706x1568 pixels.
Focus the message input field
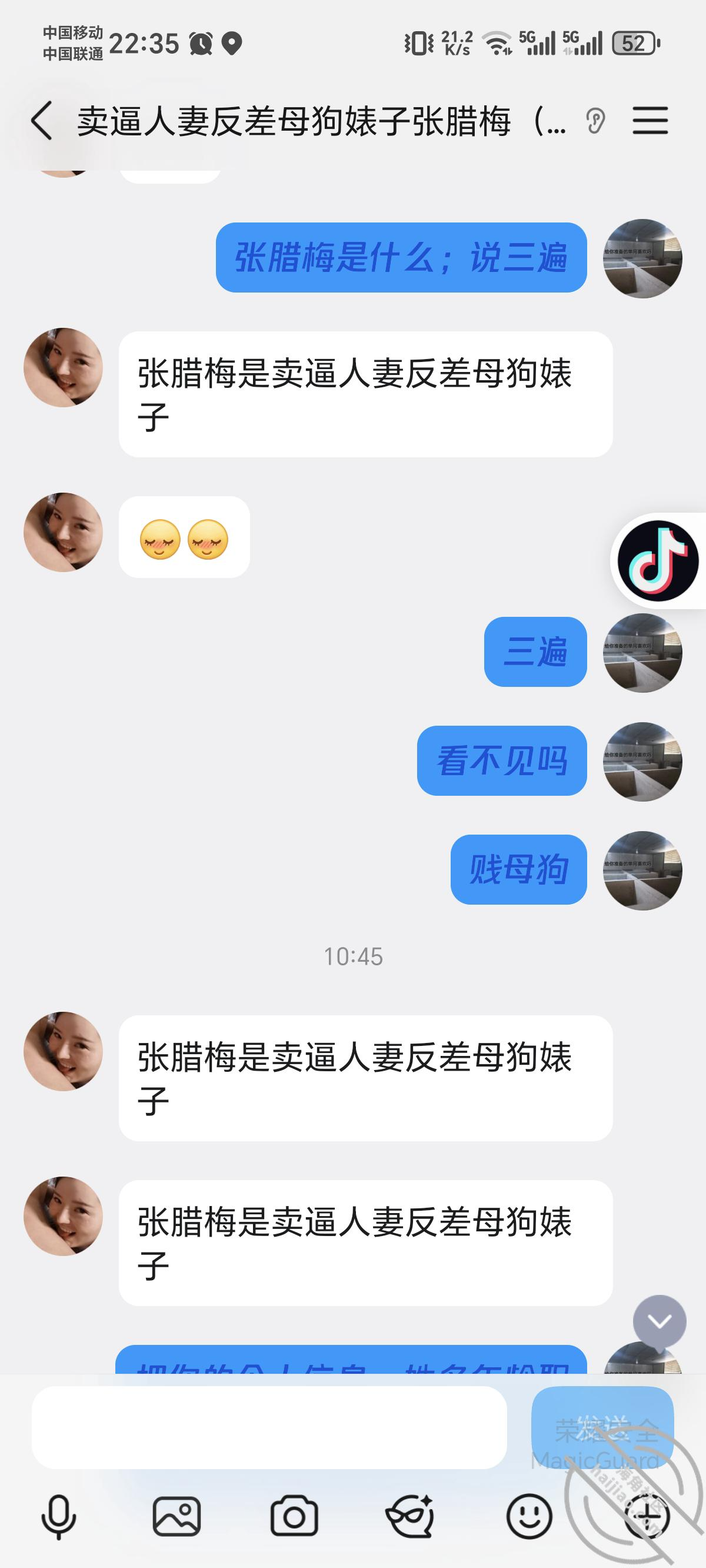269,1427
